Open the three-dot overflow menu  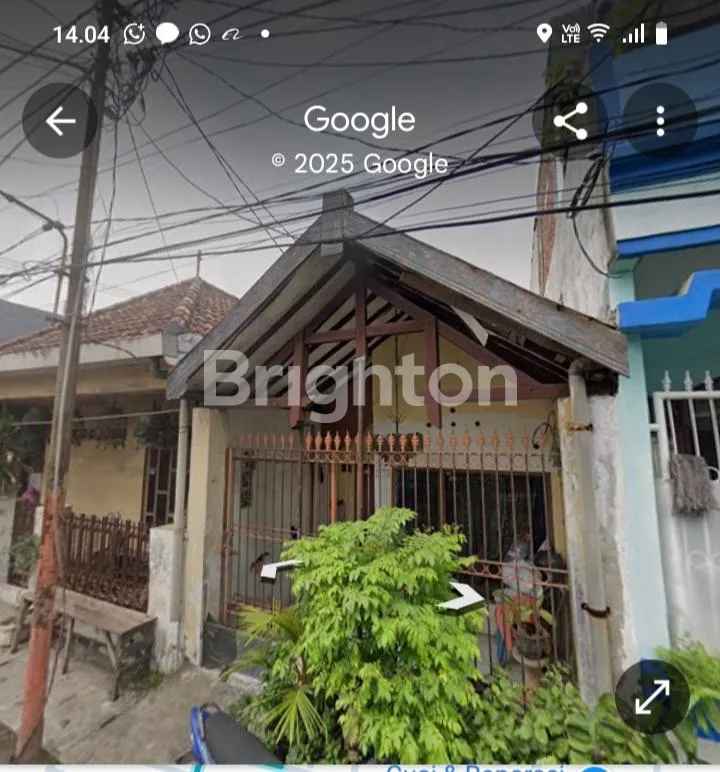click(x=660, y=121)
